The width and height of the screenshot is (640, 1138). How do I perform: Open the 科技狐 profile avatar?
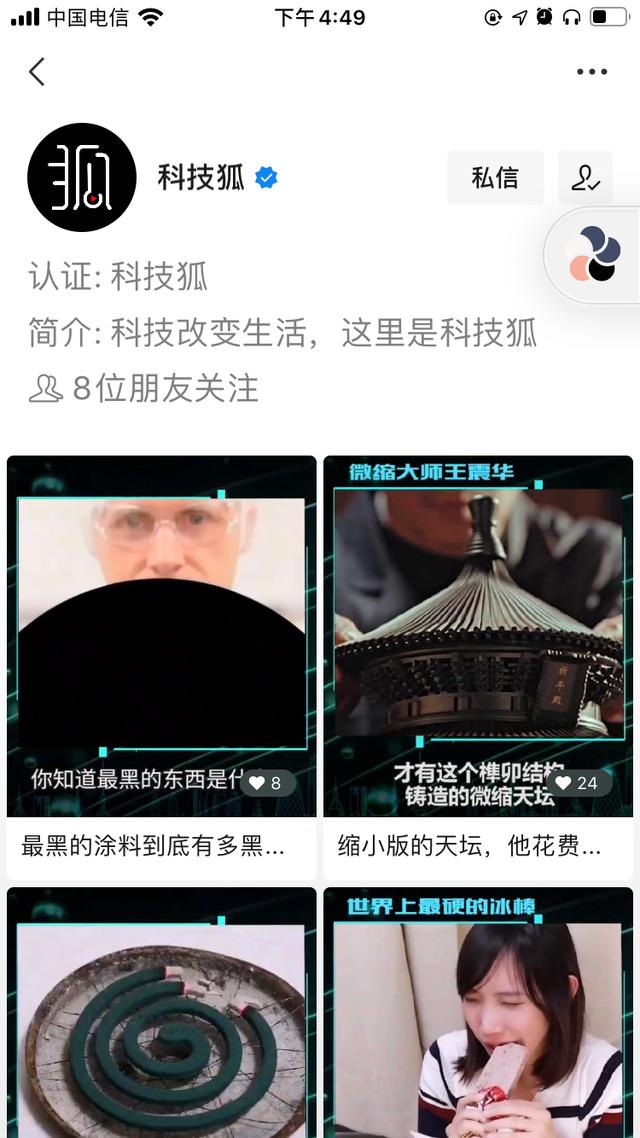point(81,178)
